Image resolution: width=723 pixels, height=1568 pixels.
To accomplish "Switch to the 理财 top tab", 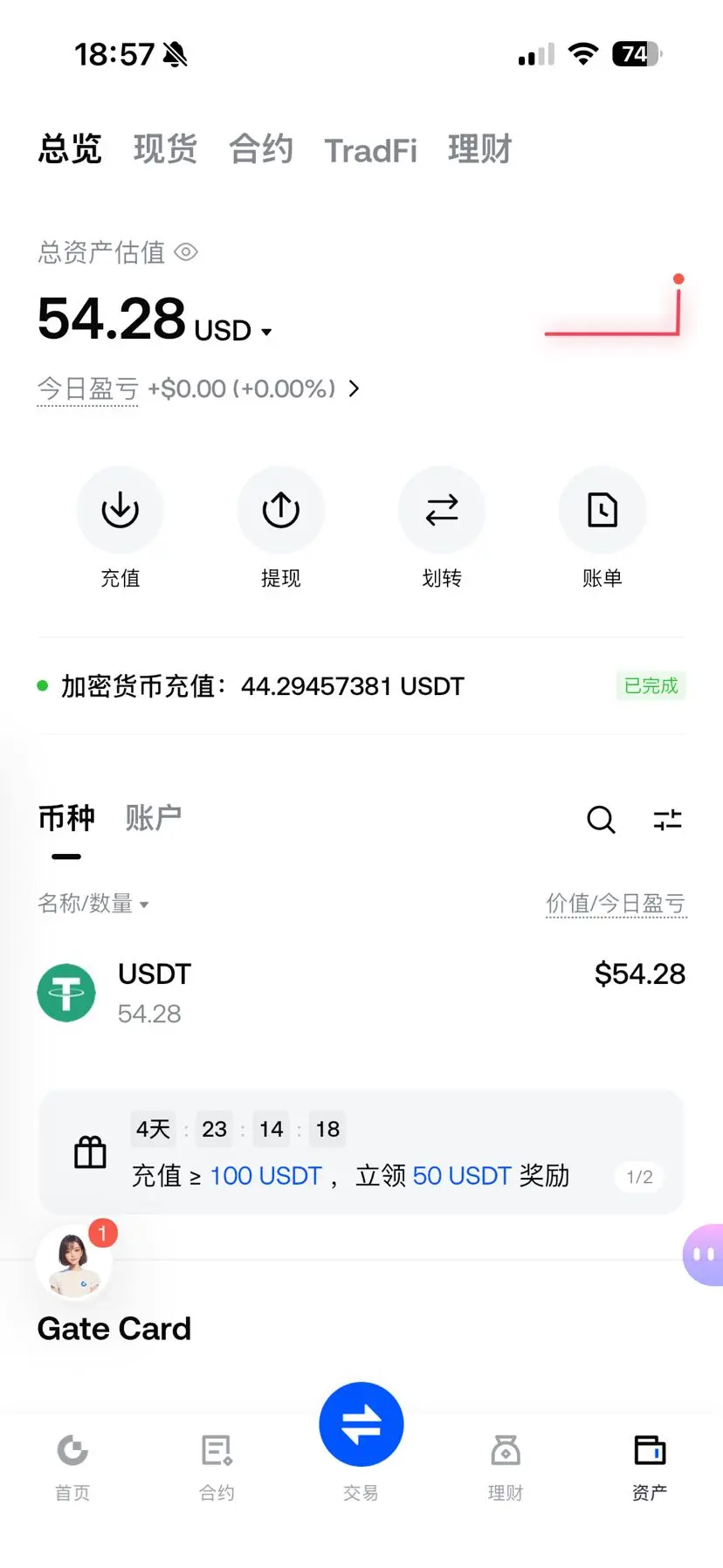I will (x=479, y=149).
